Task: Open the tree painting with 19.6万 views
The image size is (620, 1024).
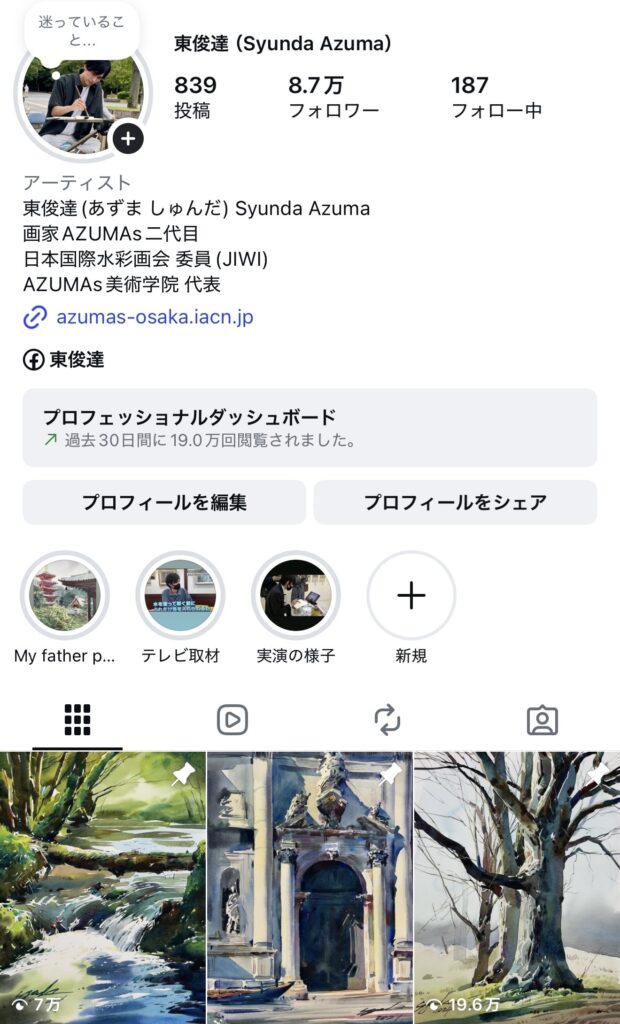Action: [x=517, y=888]
